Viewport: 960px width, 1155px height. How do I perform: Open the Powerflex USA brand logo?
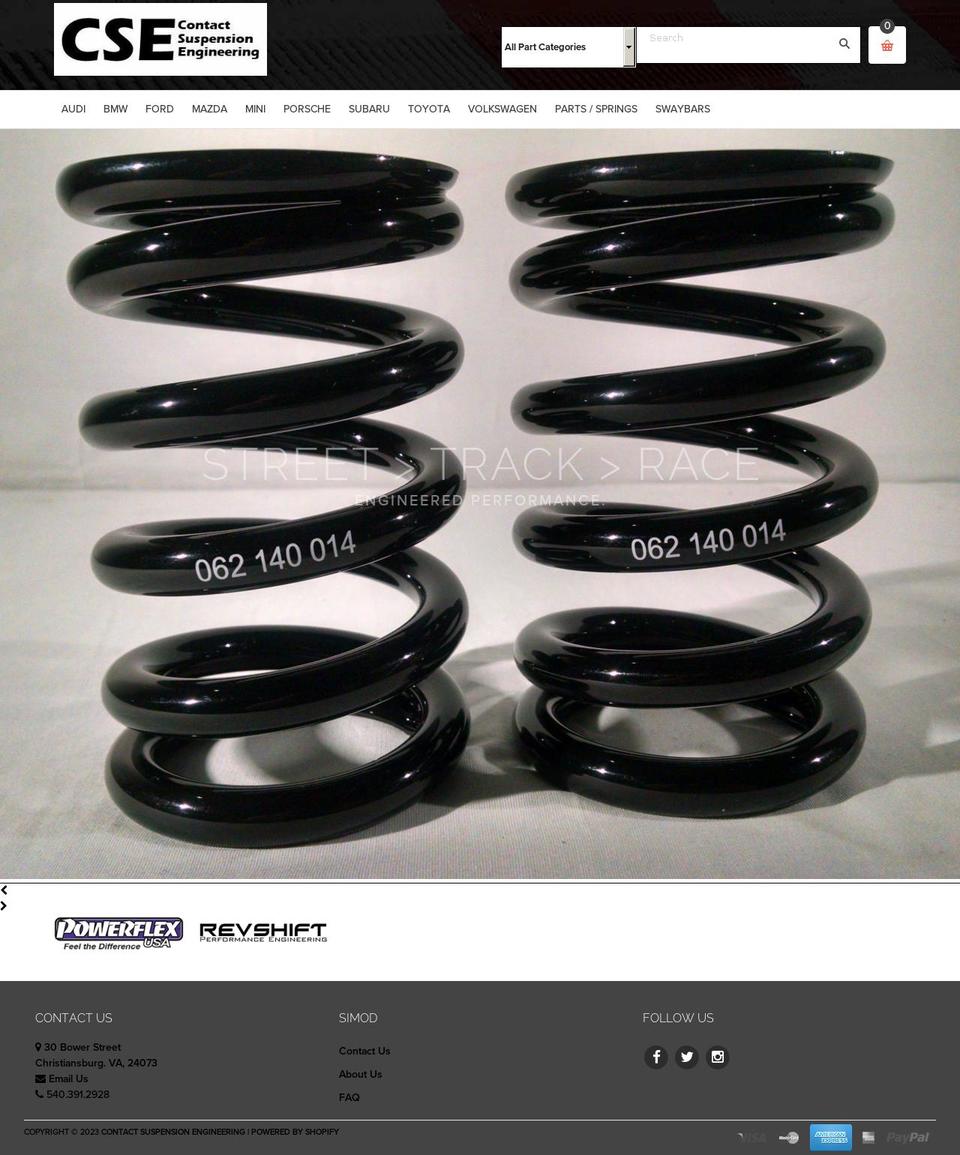click(118, 933)
